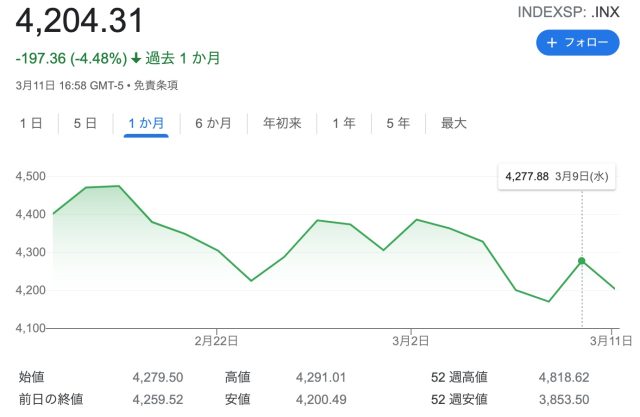Show year-to-date with 年初来 tab
640x417 pixels.
coord(282,124)
